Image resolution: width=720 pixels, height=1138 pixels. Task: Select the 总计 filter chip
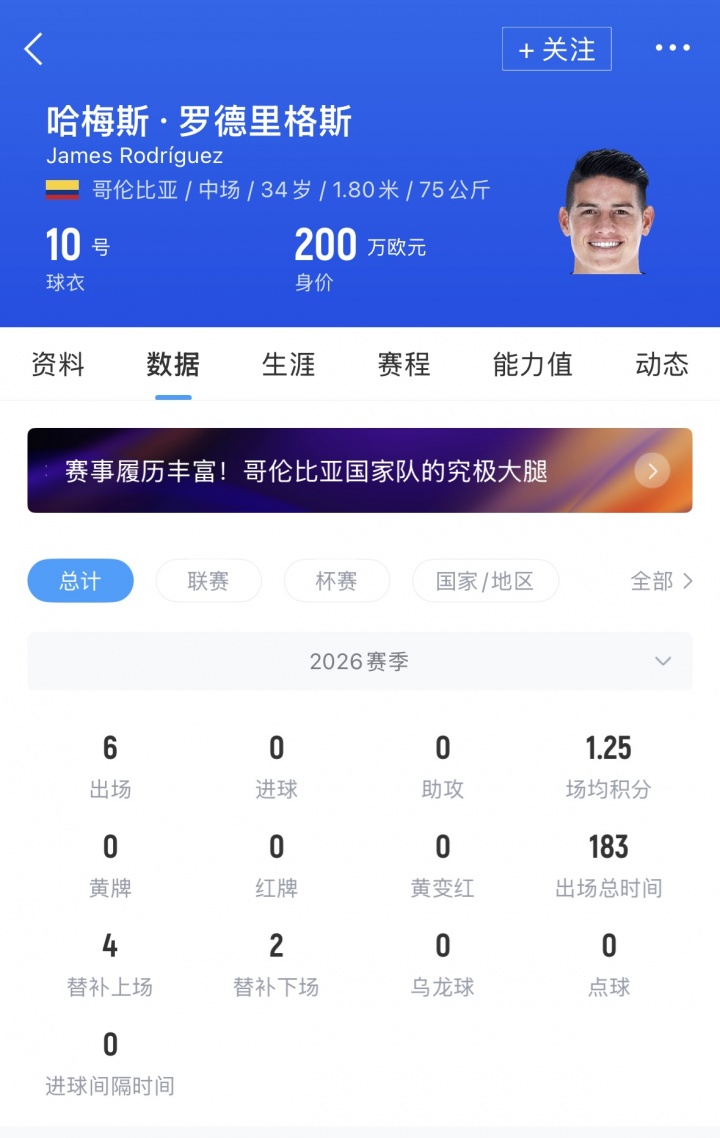(x=80, y=581)
